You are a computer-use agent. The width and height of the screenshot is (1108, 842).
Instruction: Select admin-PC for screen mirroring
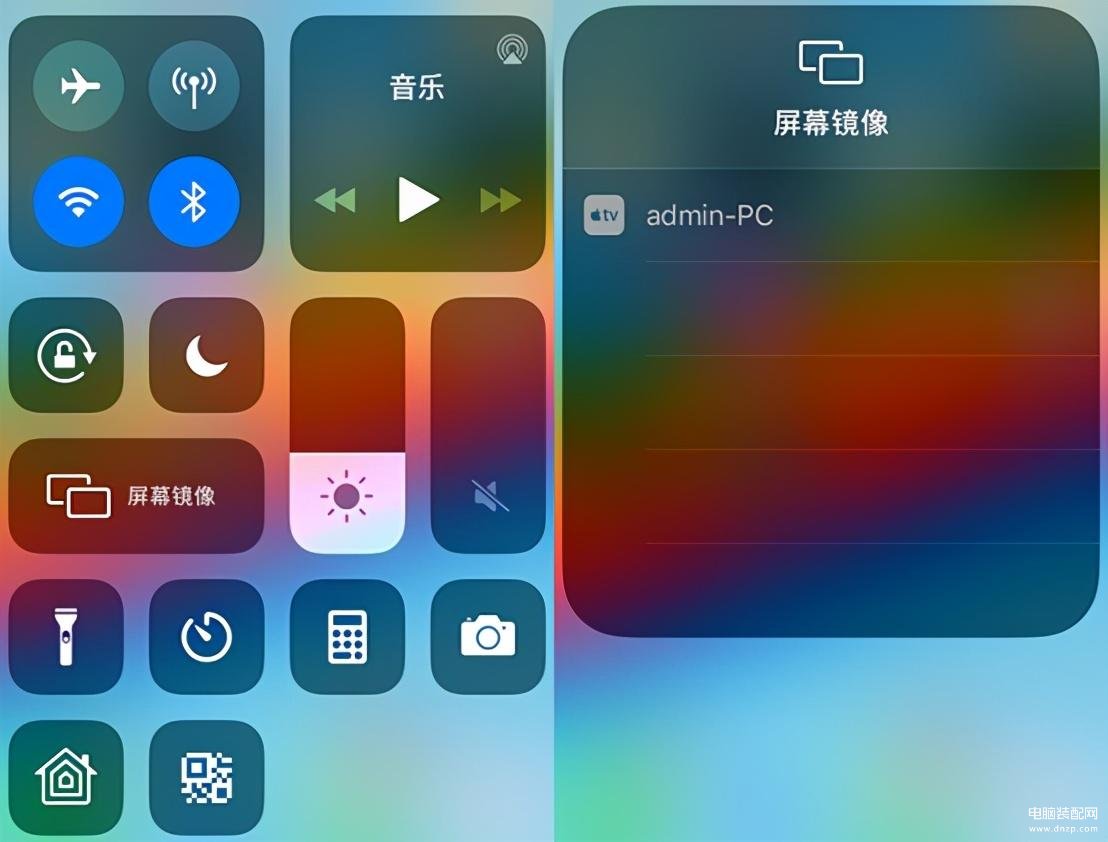710,216
